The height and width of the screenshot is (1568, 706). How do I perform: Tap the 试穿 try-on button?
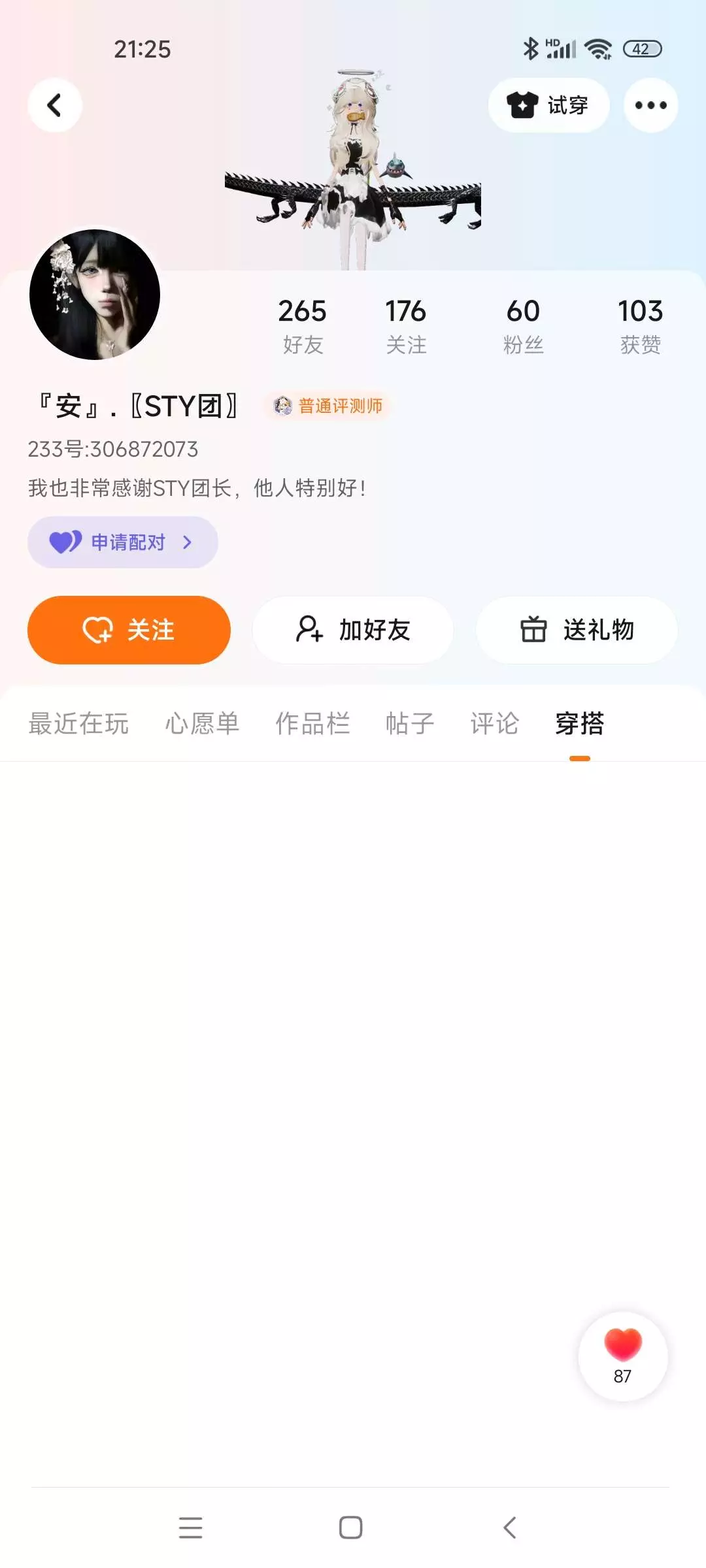pyautogui.click(x=548, y=105)
